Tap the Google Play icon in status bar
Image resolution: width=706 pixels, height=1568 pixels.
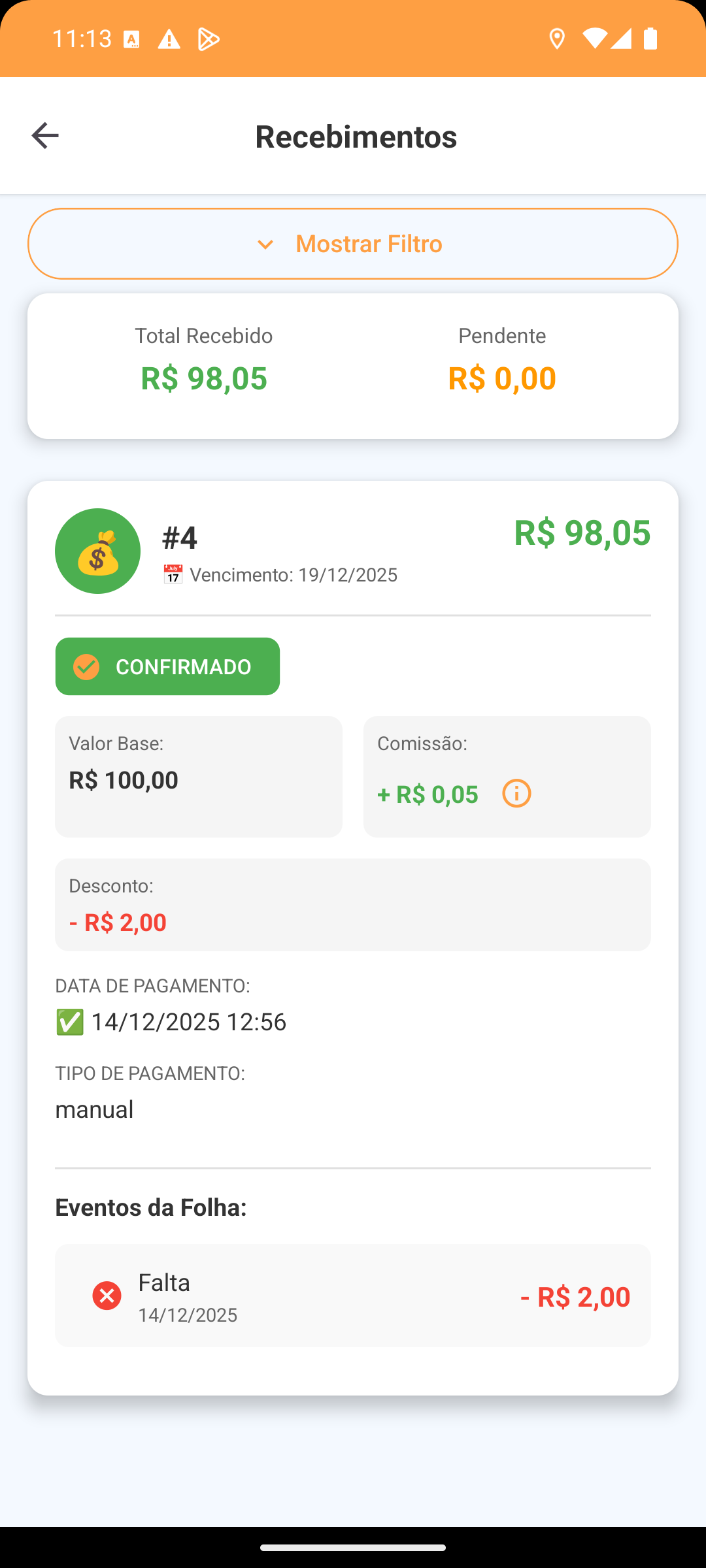click(x=208, y=39)
